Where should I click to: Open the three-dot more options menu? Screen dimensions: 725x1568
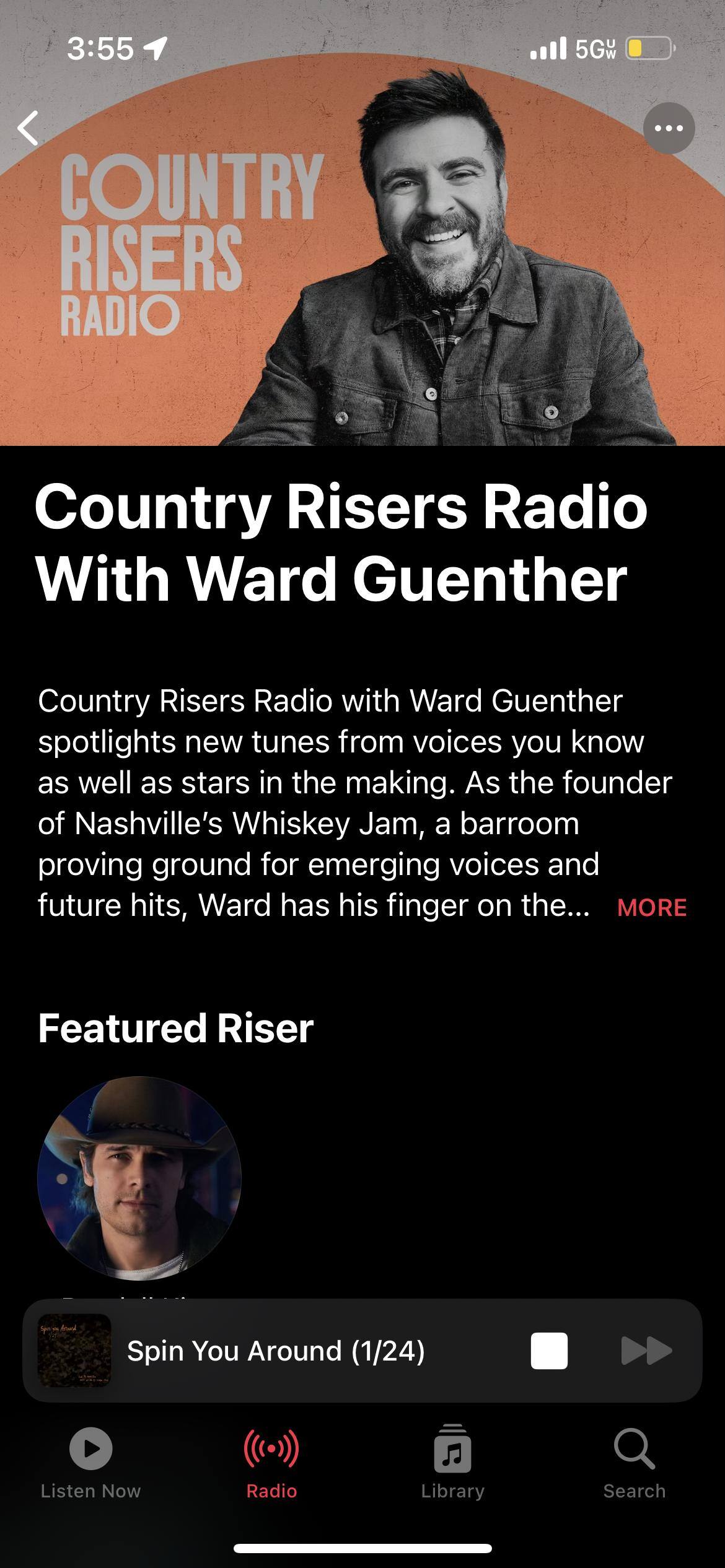669,128
